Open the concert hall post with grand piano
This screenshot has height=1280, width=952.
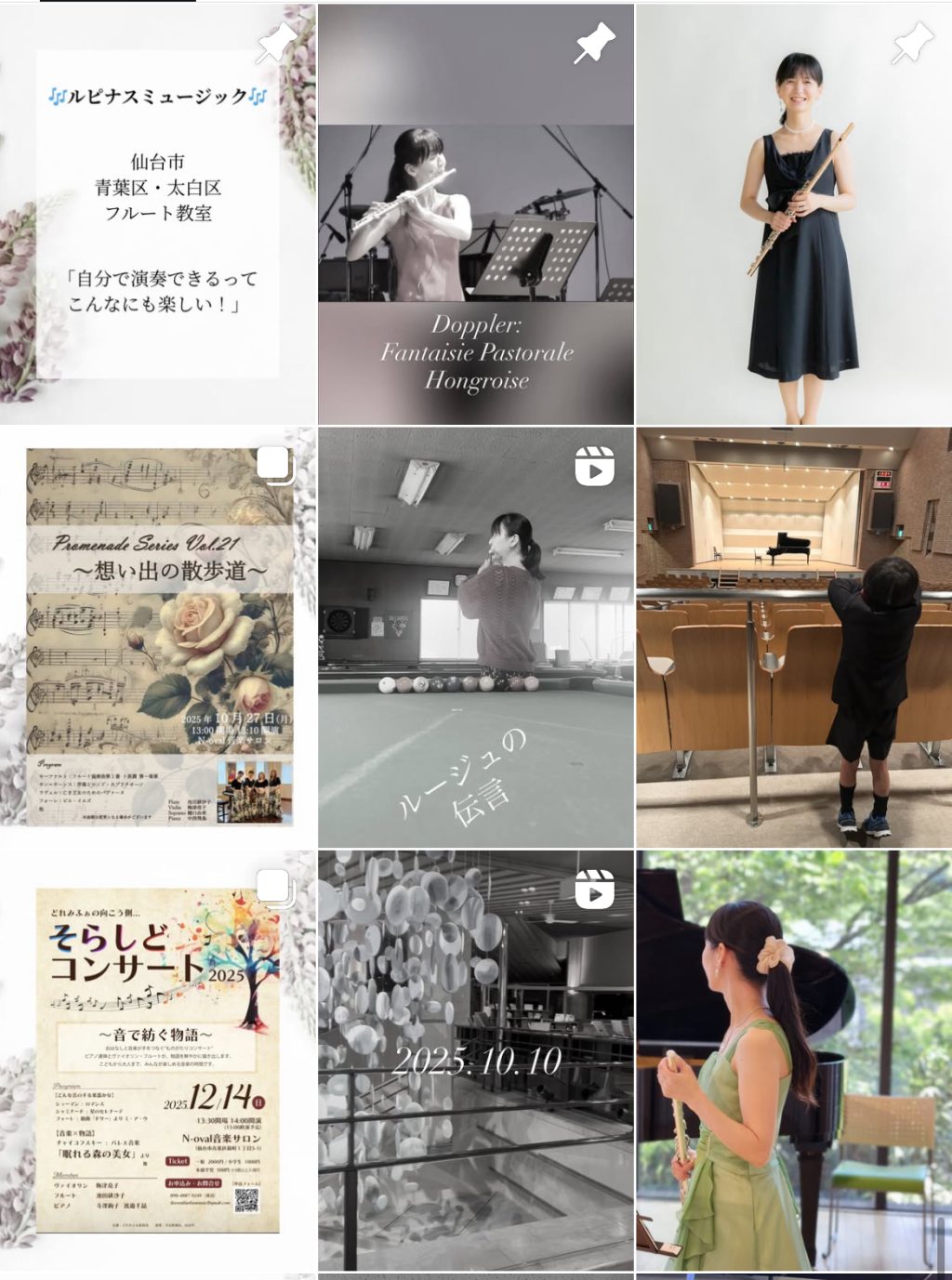[x=794, y=638]
